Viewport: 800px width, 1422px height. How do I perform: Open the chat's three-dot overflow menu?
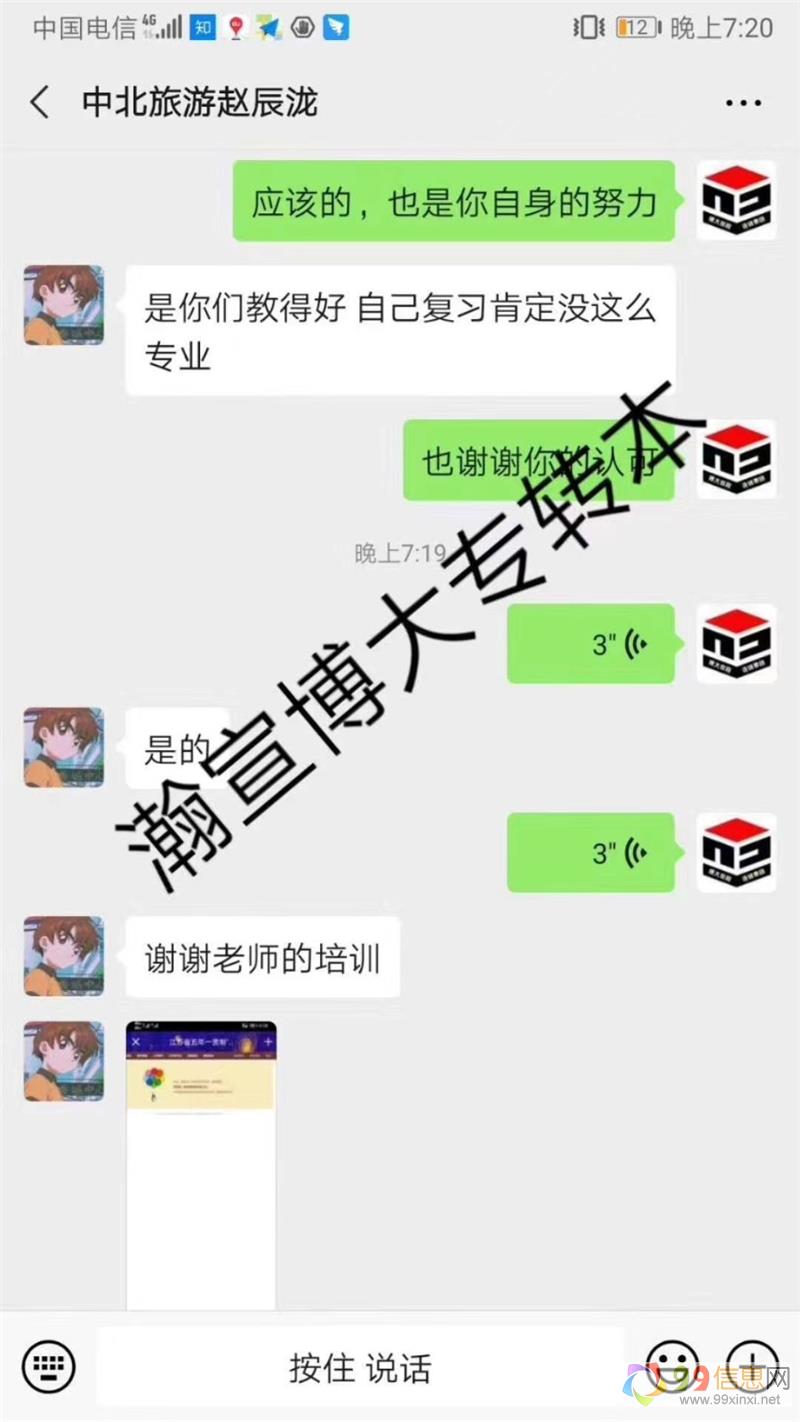pos(743,103)
